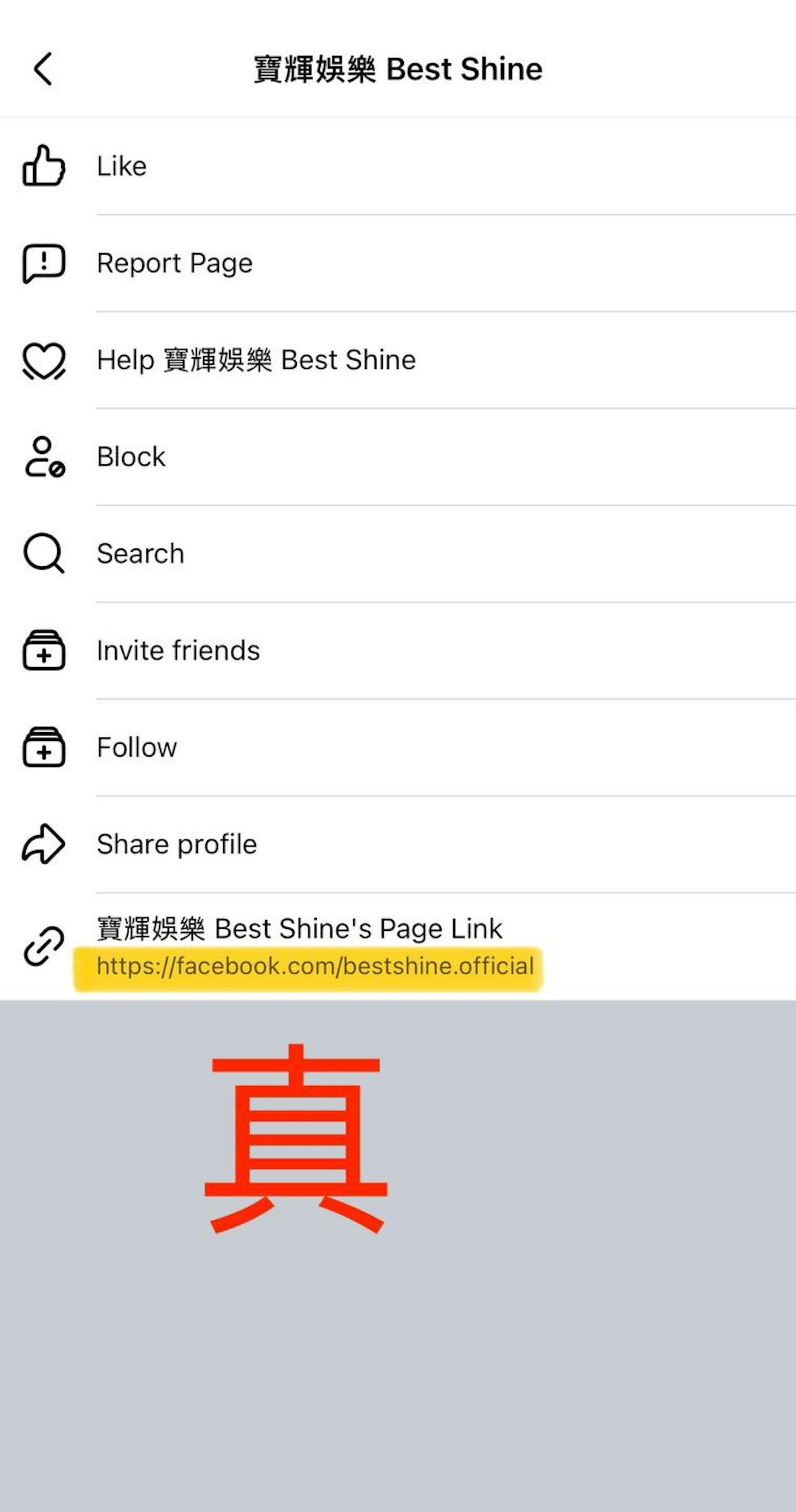
Task: Like the Best Shine page
Action: (x=121, y=166)
